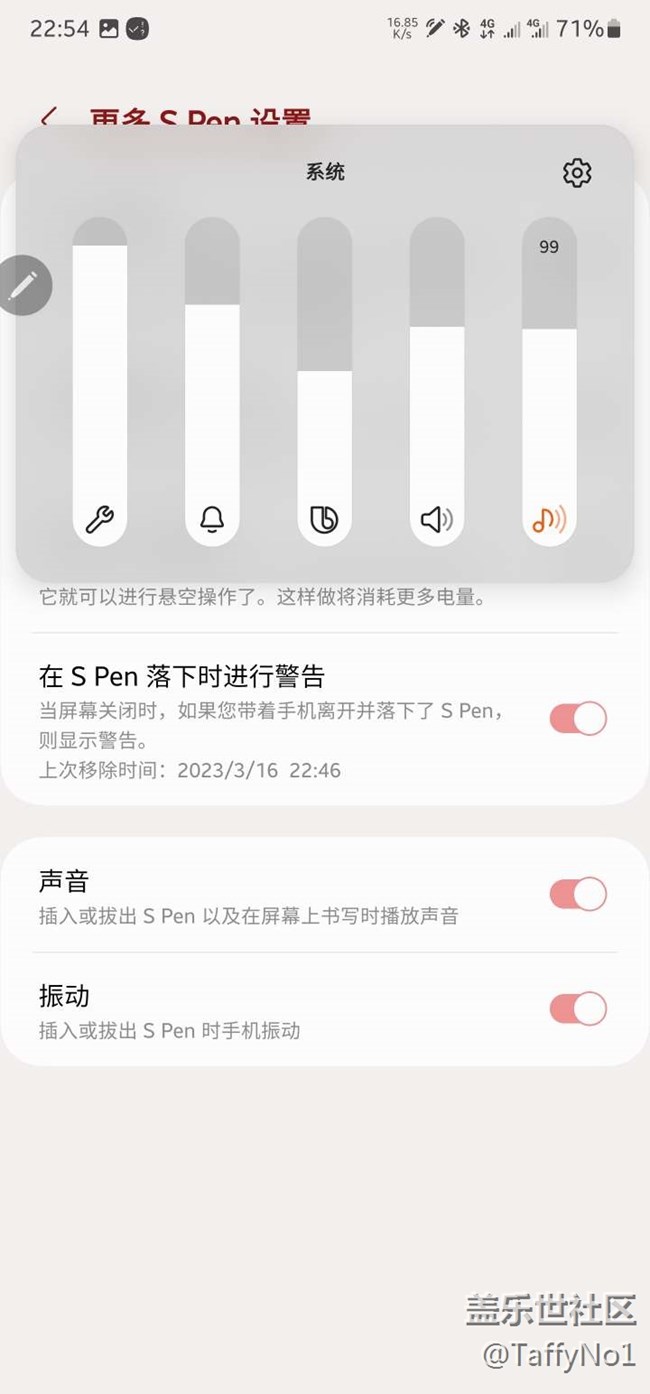Open volume panel settings gear

577,173
